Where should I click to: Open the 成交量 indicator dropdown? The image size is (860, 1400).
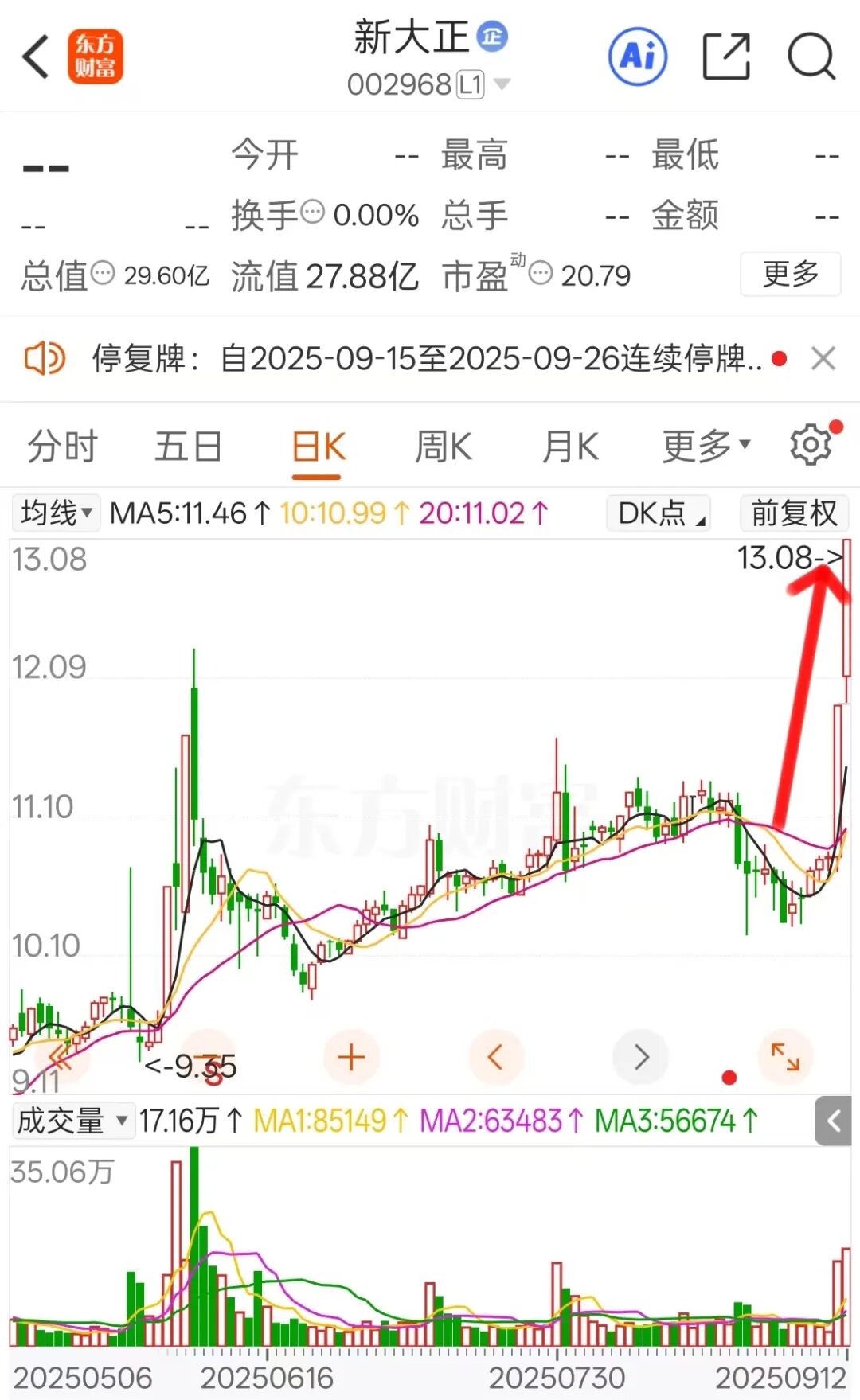point(72,1121)
